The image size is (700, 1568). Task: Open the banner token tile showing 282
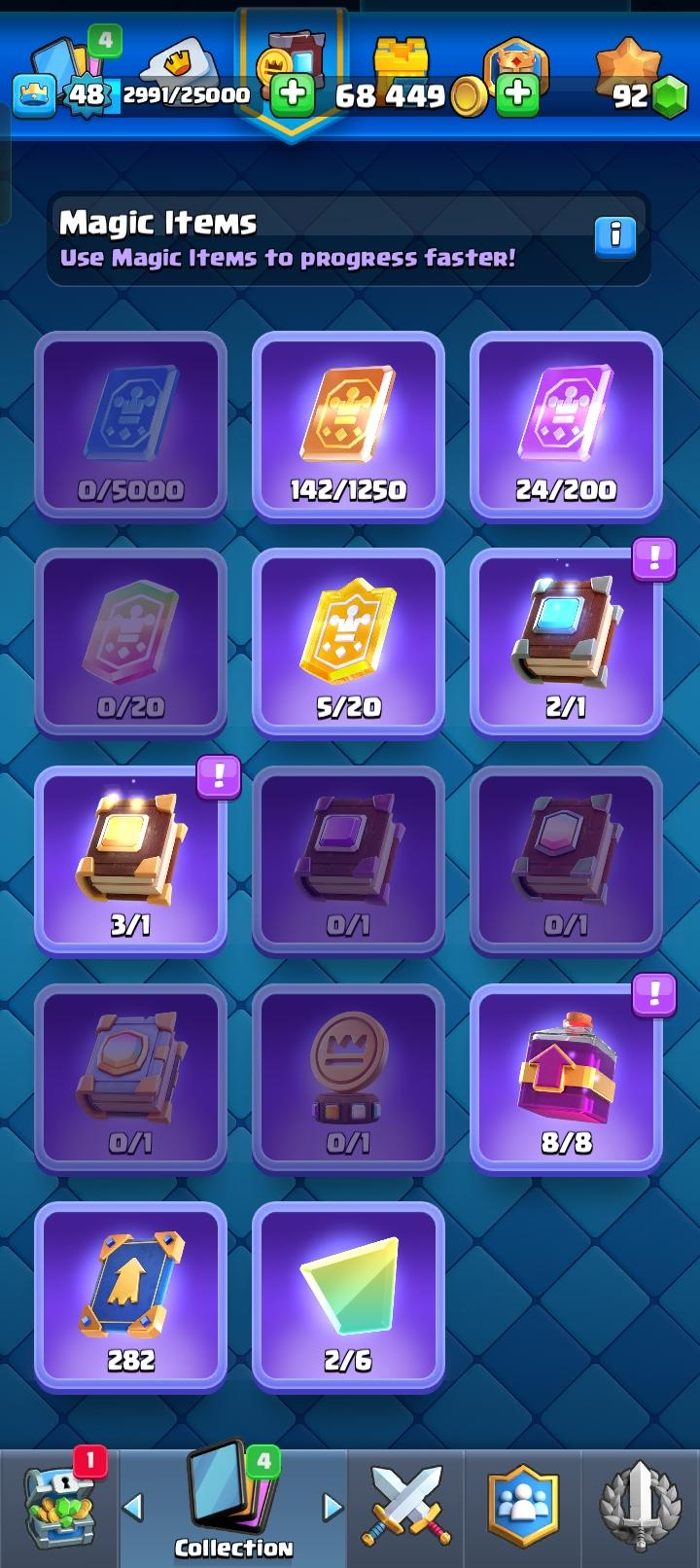pos(130,1297)
